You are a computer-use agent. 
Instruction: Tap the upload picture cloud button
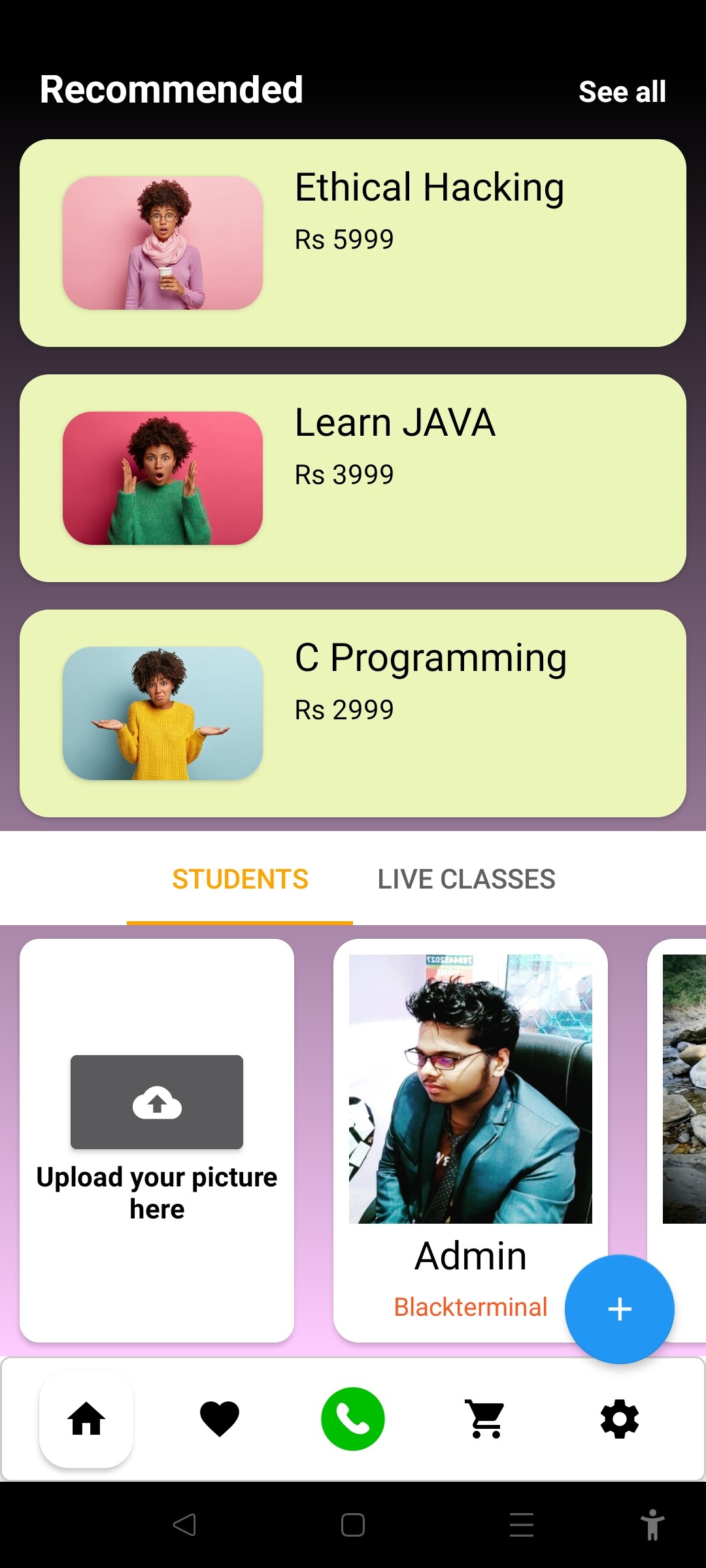click(157, 1102)
